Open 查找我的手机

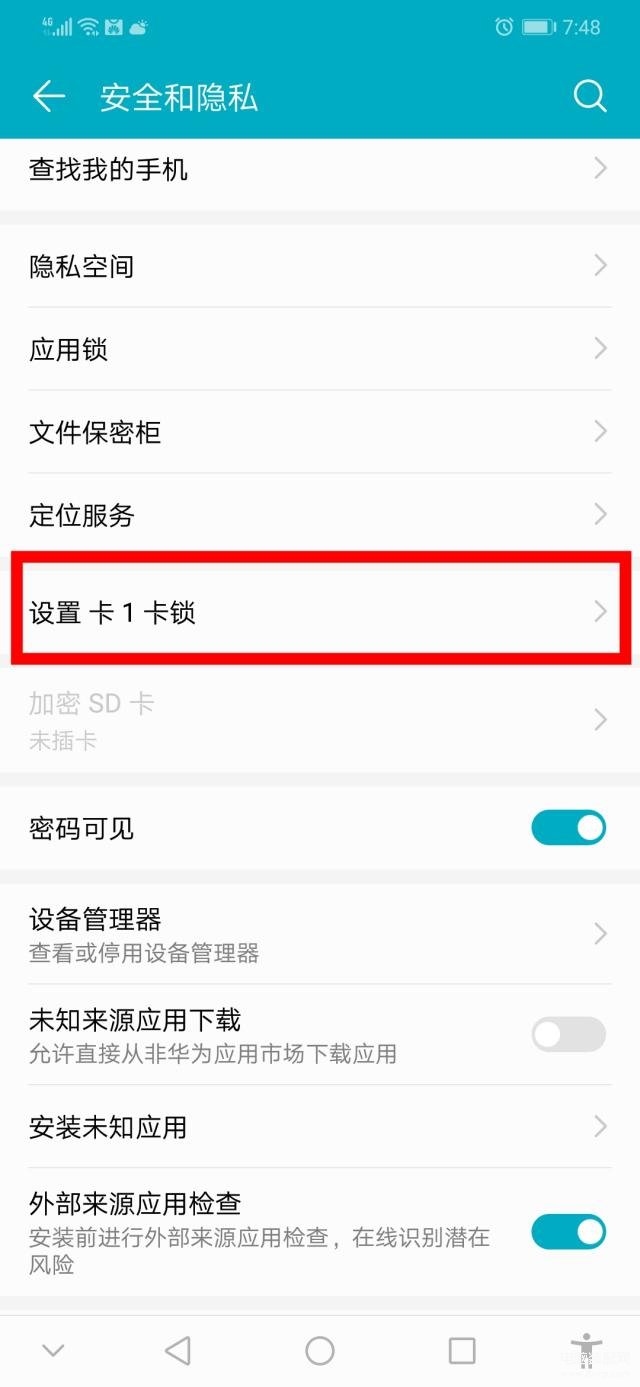point(320,170)
